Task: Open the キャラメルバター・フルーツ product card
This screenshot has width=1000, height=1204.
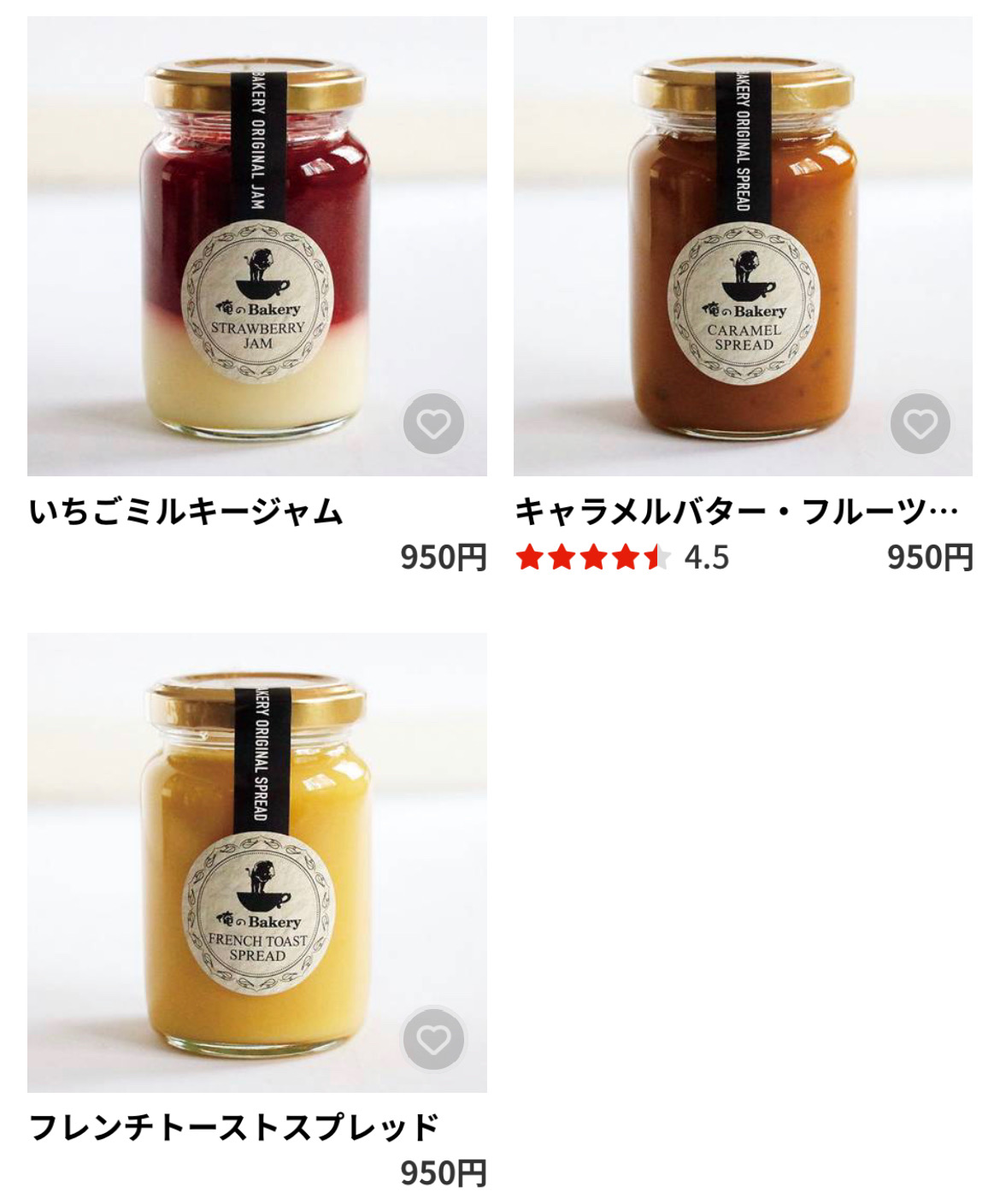Action: (742, 246)
